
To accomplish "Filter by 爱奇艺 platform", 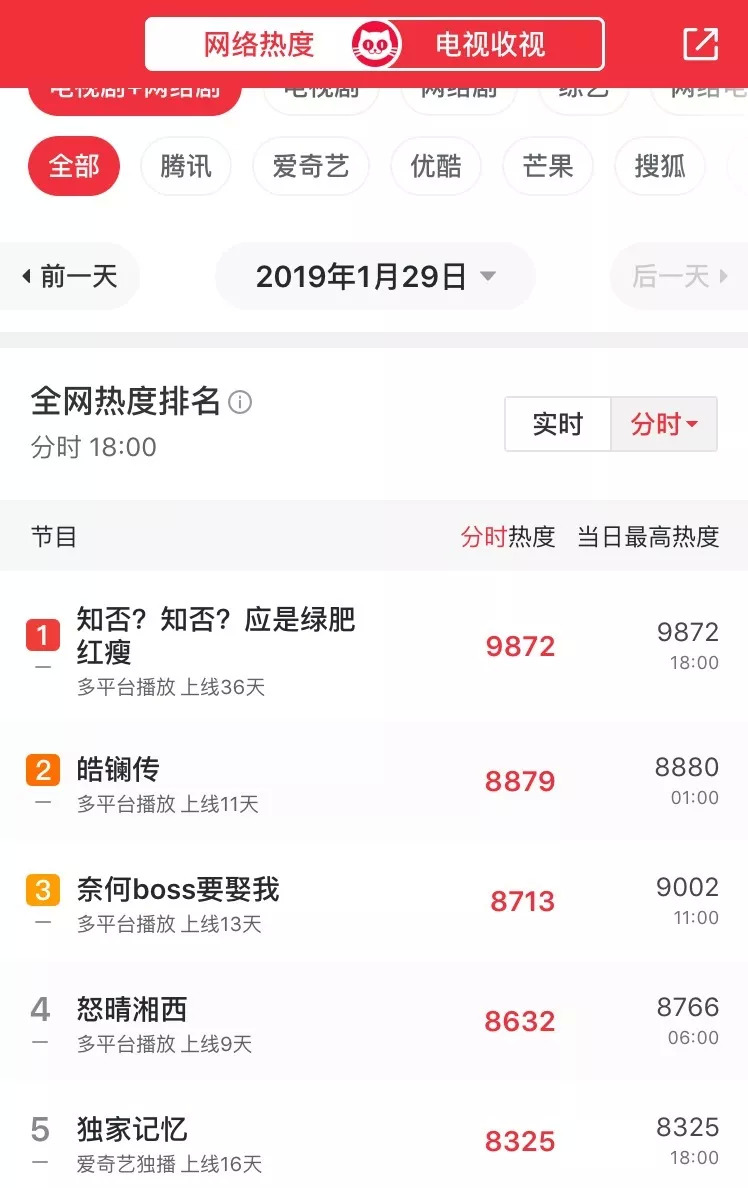I will coord(311,166).
